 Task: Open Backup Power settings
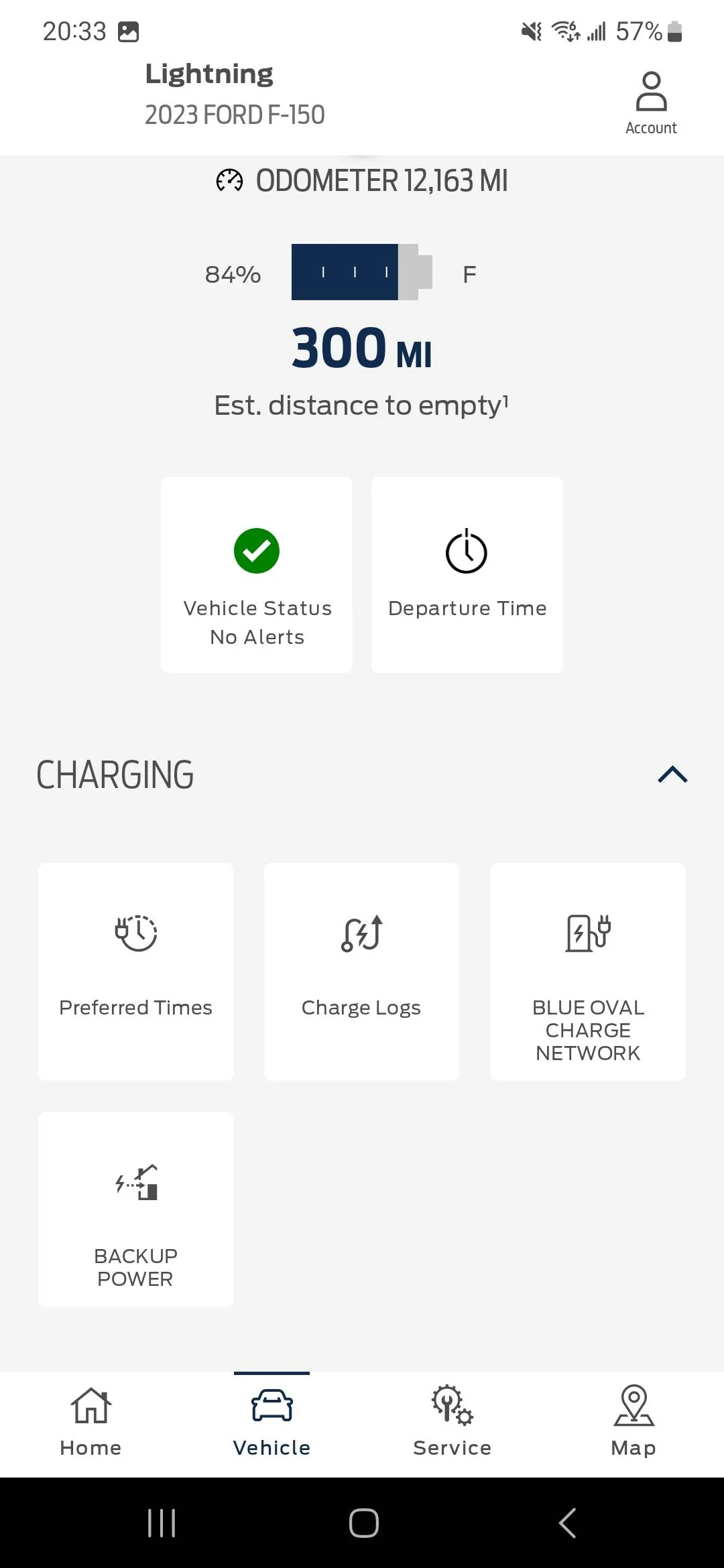tap(136, 1208)
